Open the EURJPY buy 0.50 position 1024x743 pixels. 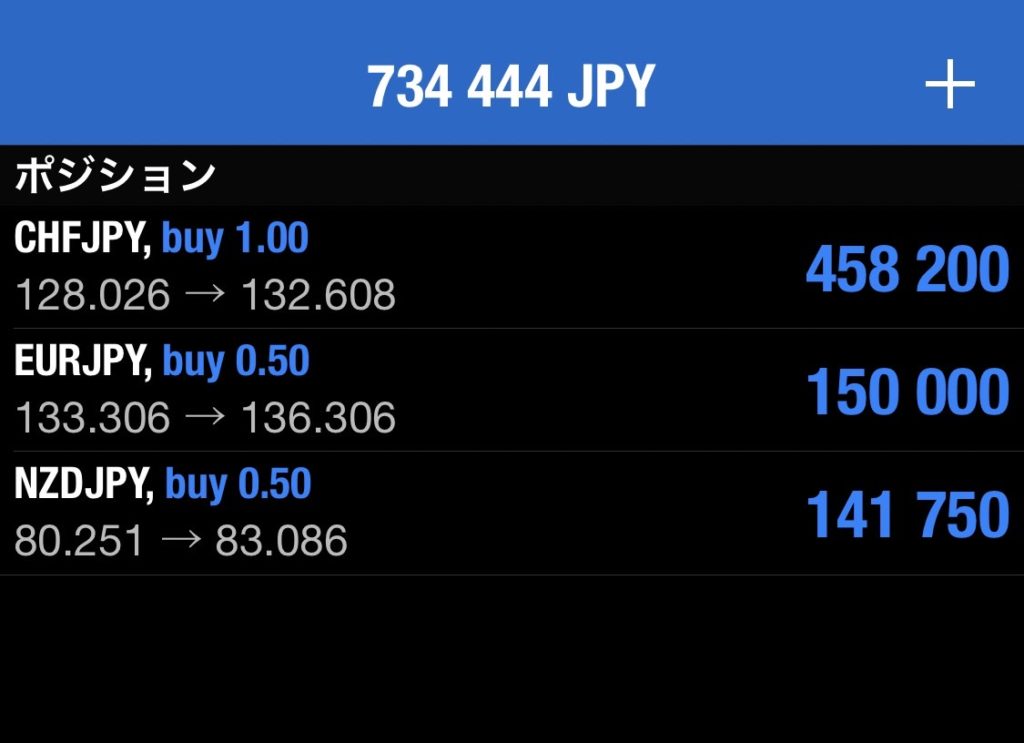[x=510, y=390]
